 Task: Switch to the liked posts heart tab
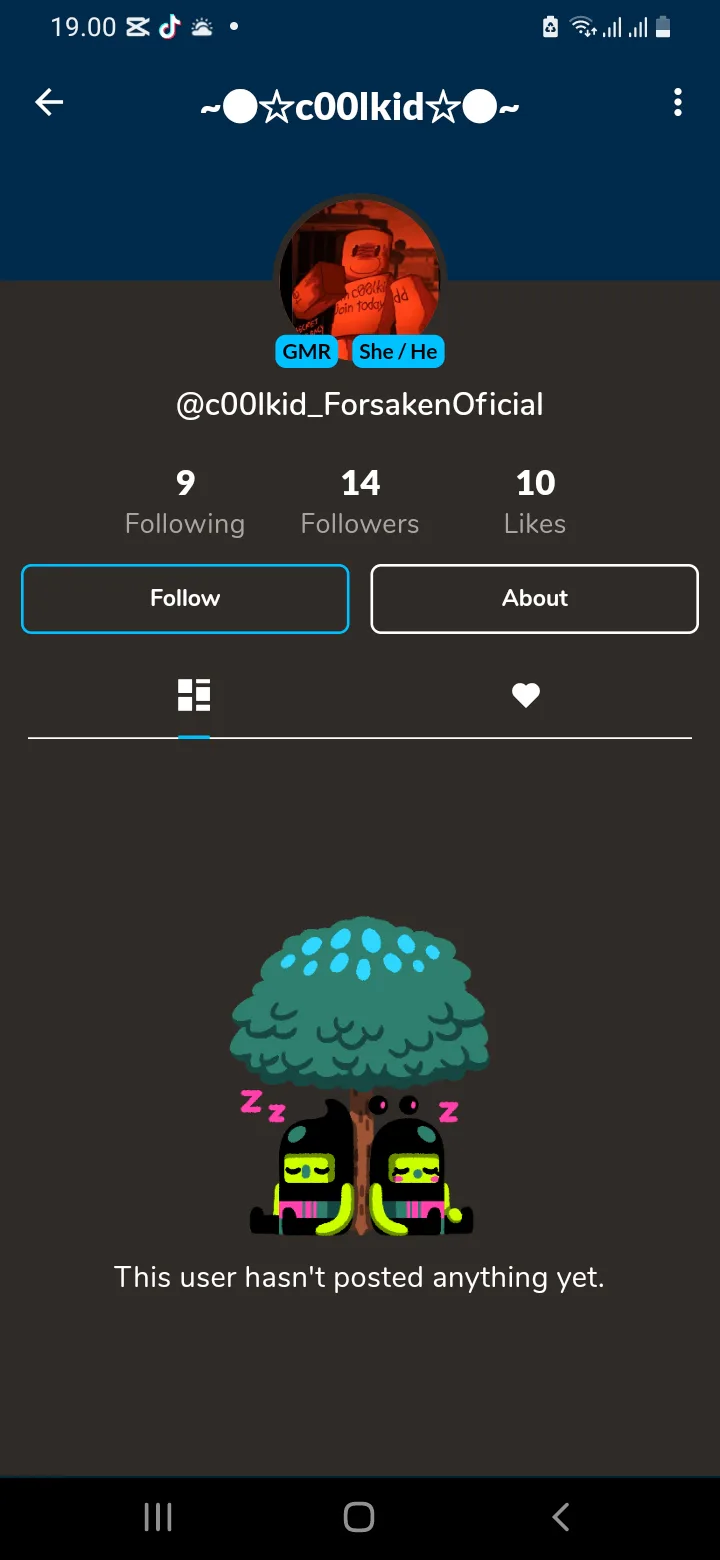point(526,695)
